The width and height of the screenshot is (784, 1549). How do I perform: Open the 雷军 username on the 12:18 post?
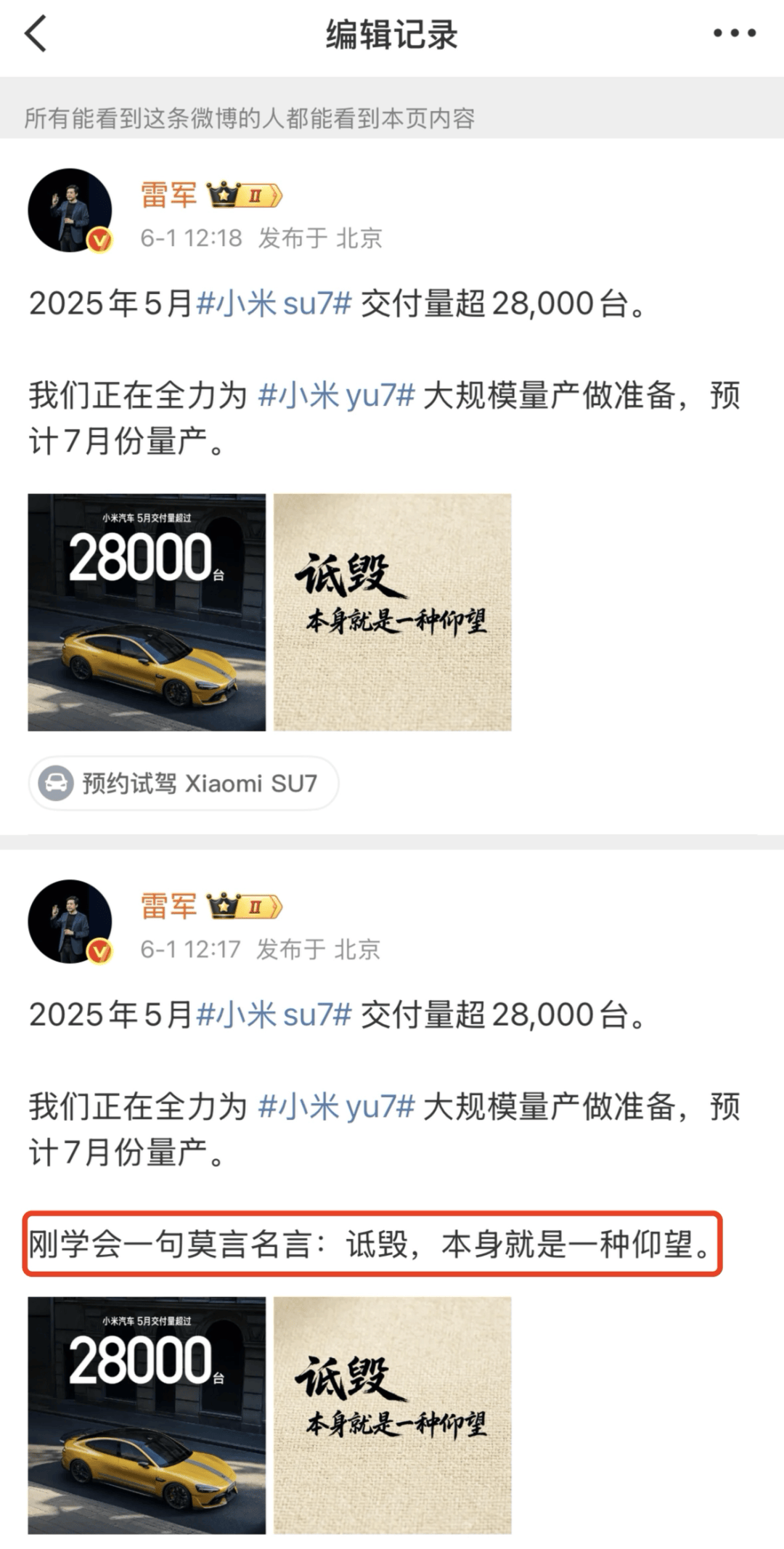tap(168, 195)
